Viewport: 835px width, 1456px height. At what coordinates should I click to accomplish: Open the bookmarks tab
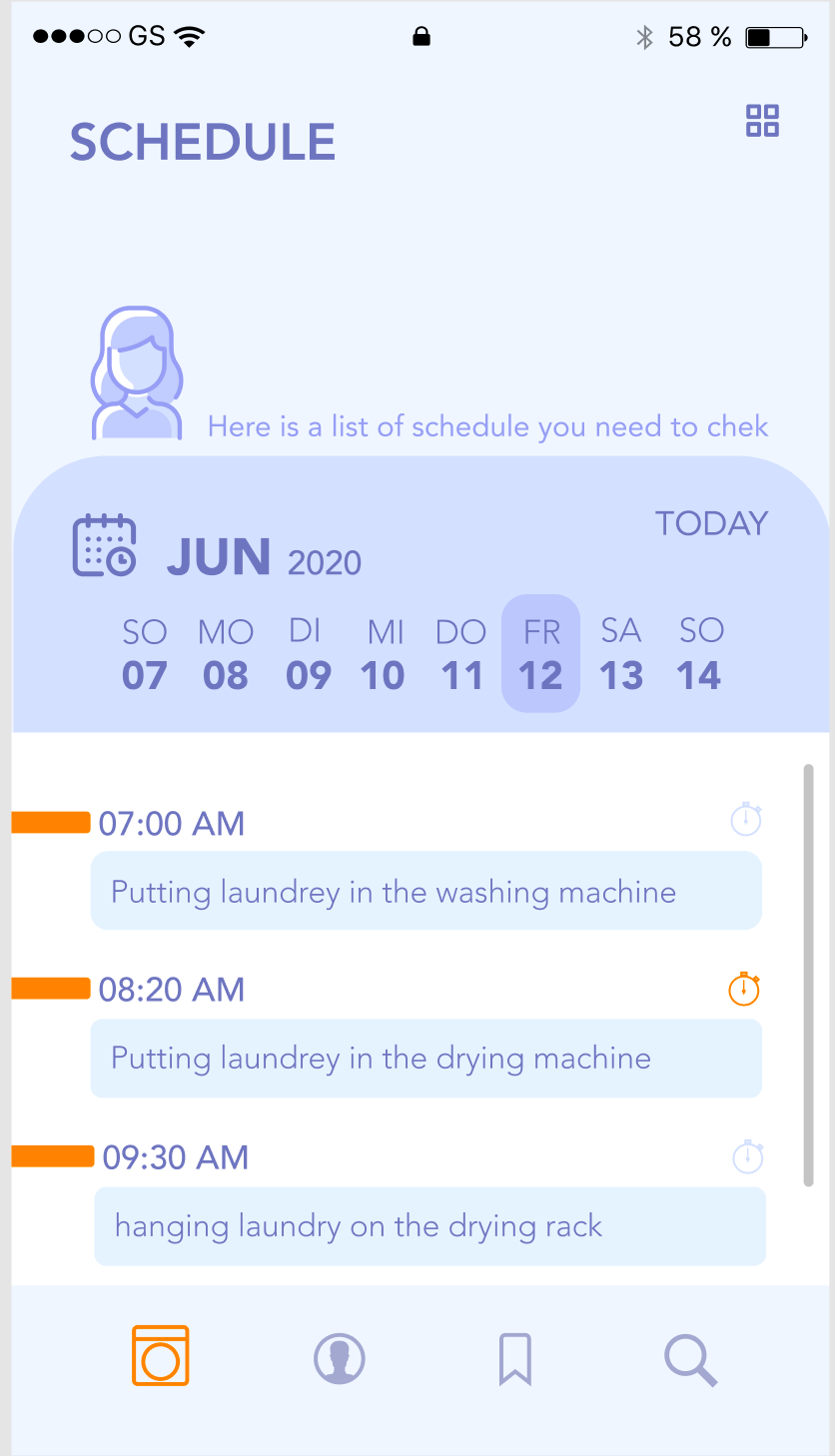click(515, 1359)
